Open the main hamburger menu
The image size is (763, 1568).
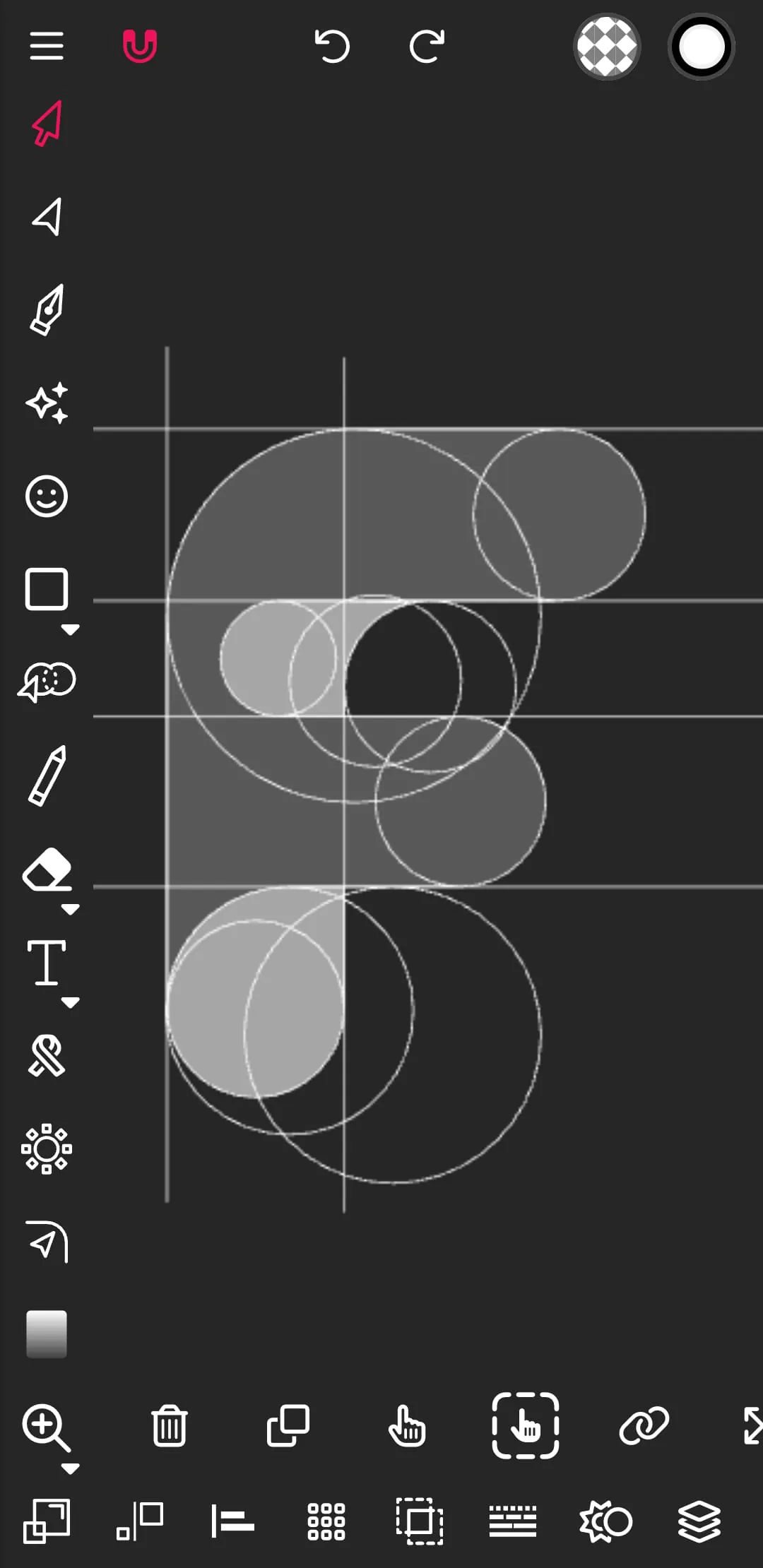pyautogui.click(x=47, y=44)
